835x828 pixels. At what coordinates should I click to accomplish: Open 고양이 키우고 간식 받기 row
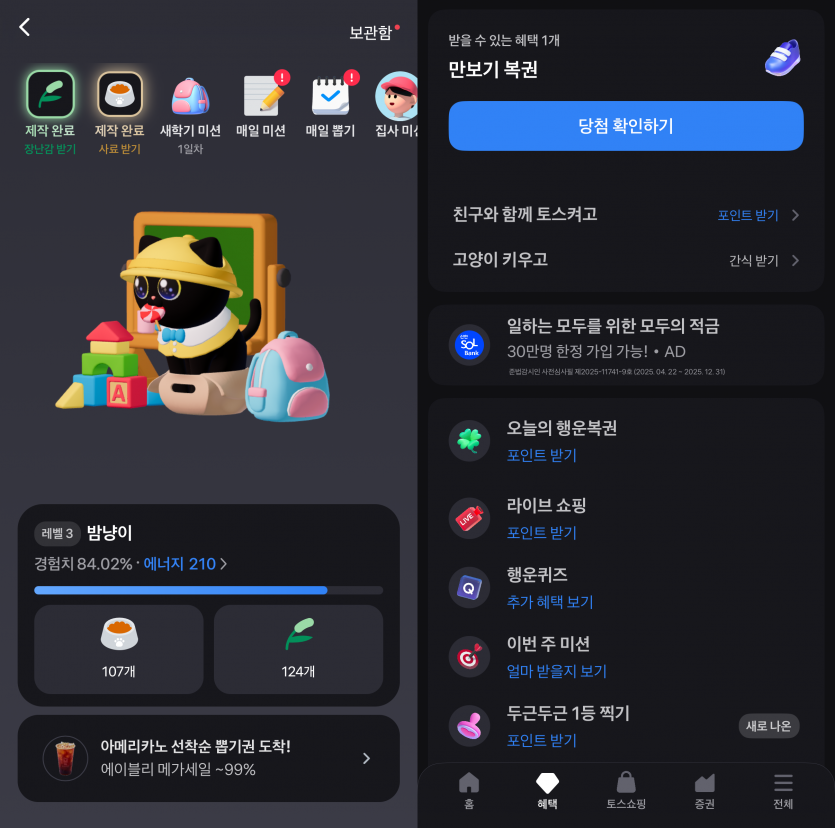[x=626, y=260]
